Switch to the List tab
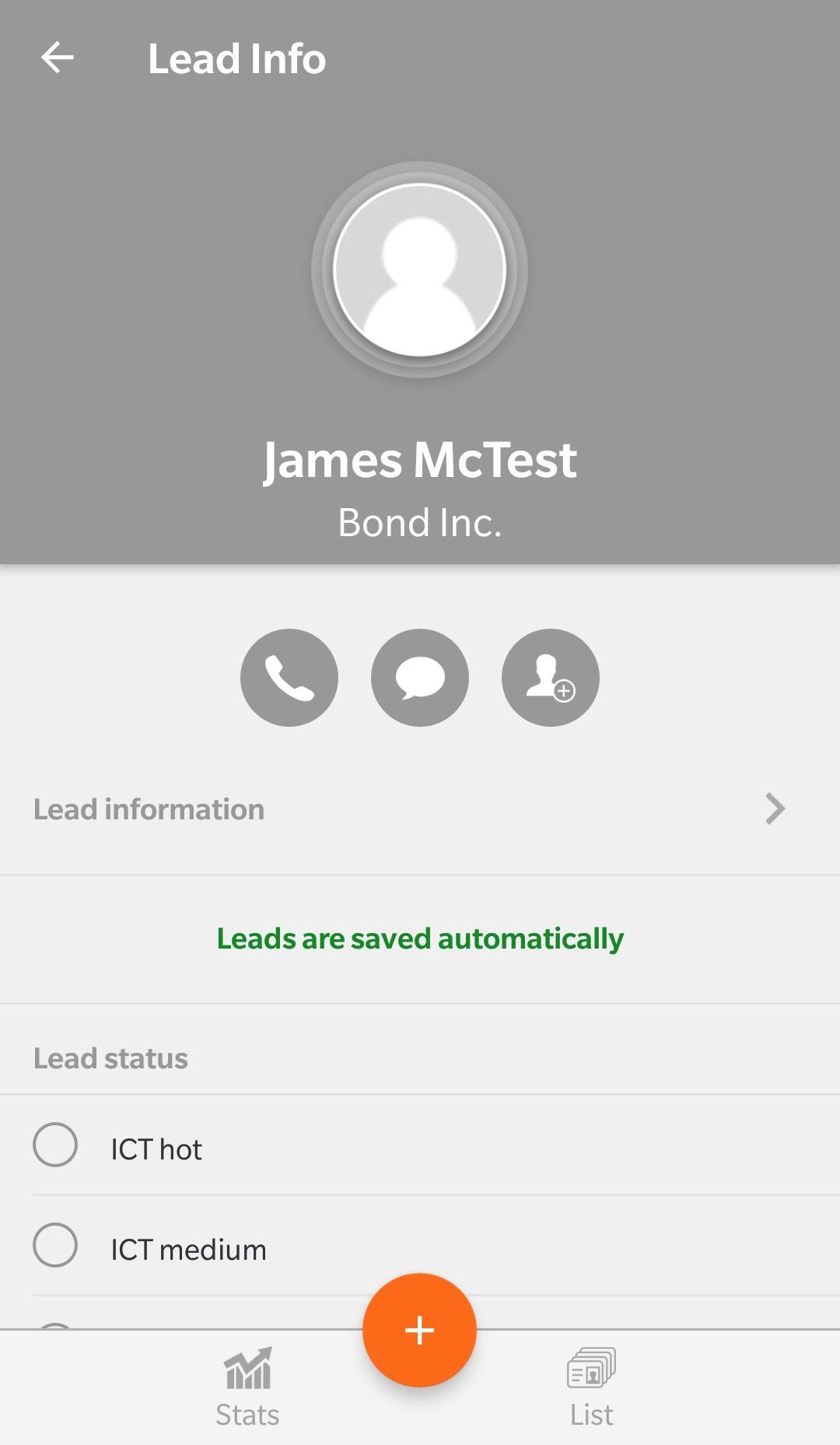Screen dimensions: 840x1445 pyautogui.click(x=591, y=1389)
